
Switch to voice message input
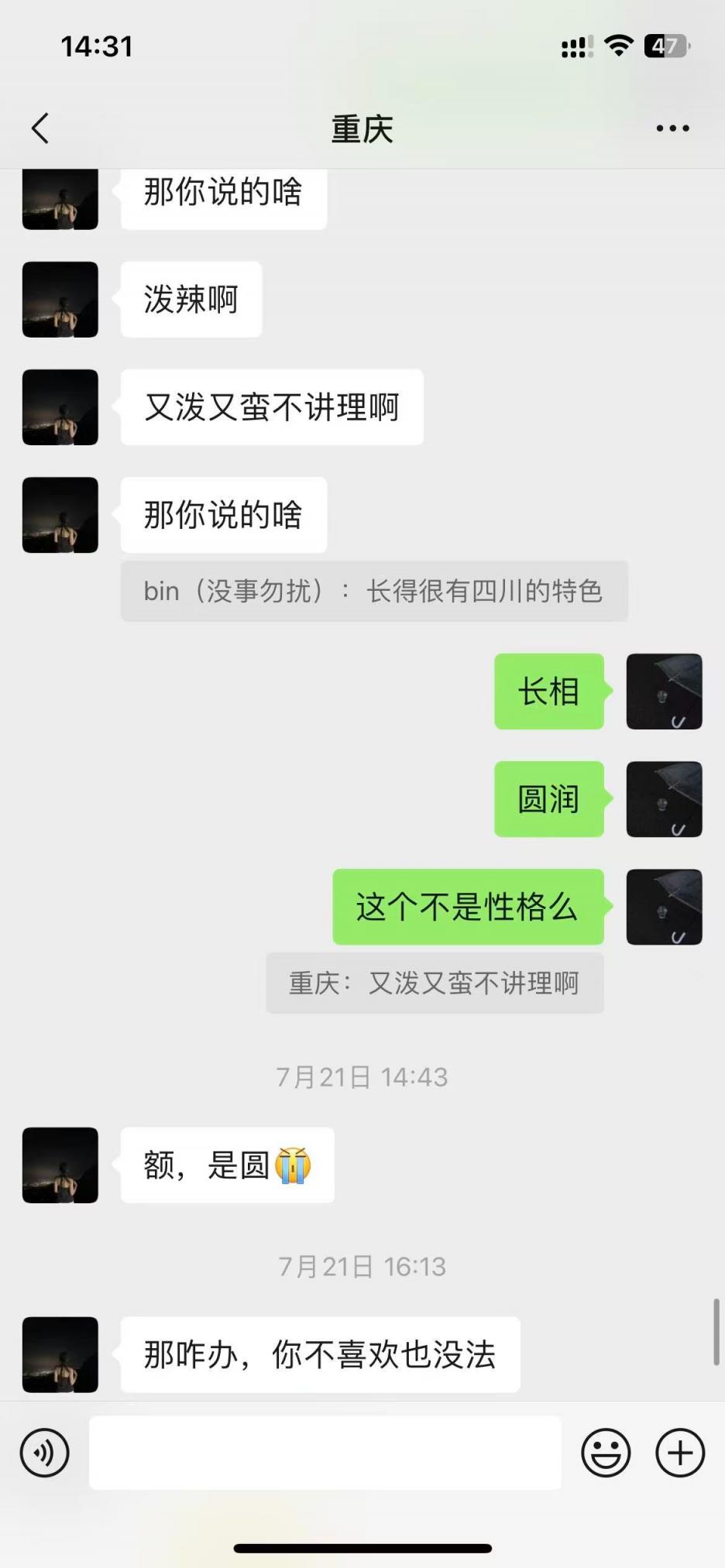(45, 1453)
